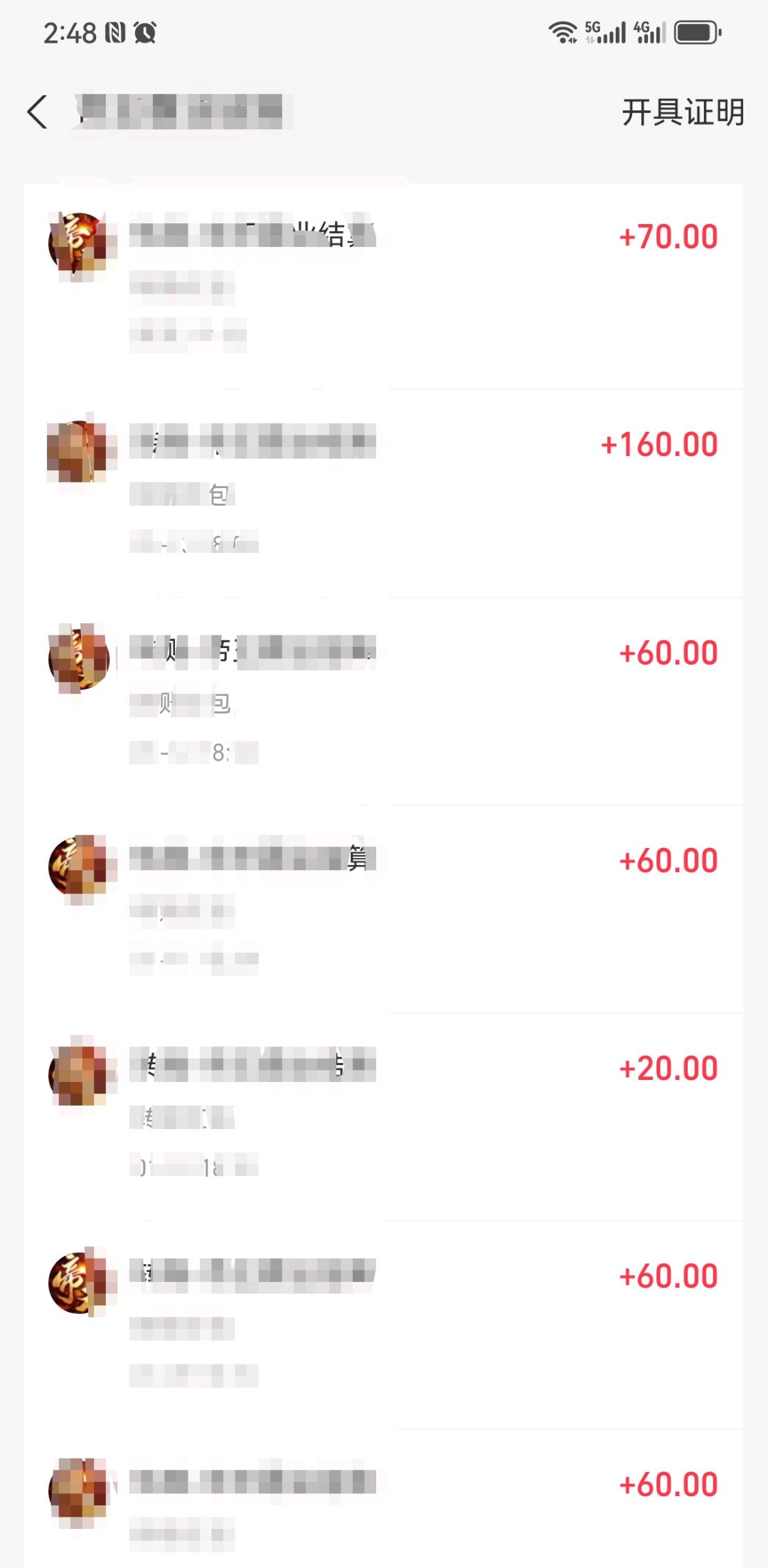
Task: Tap the Wi-Fi icon in the status bar
Action: (562, 31)
